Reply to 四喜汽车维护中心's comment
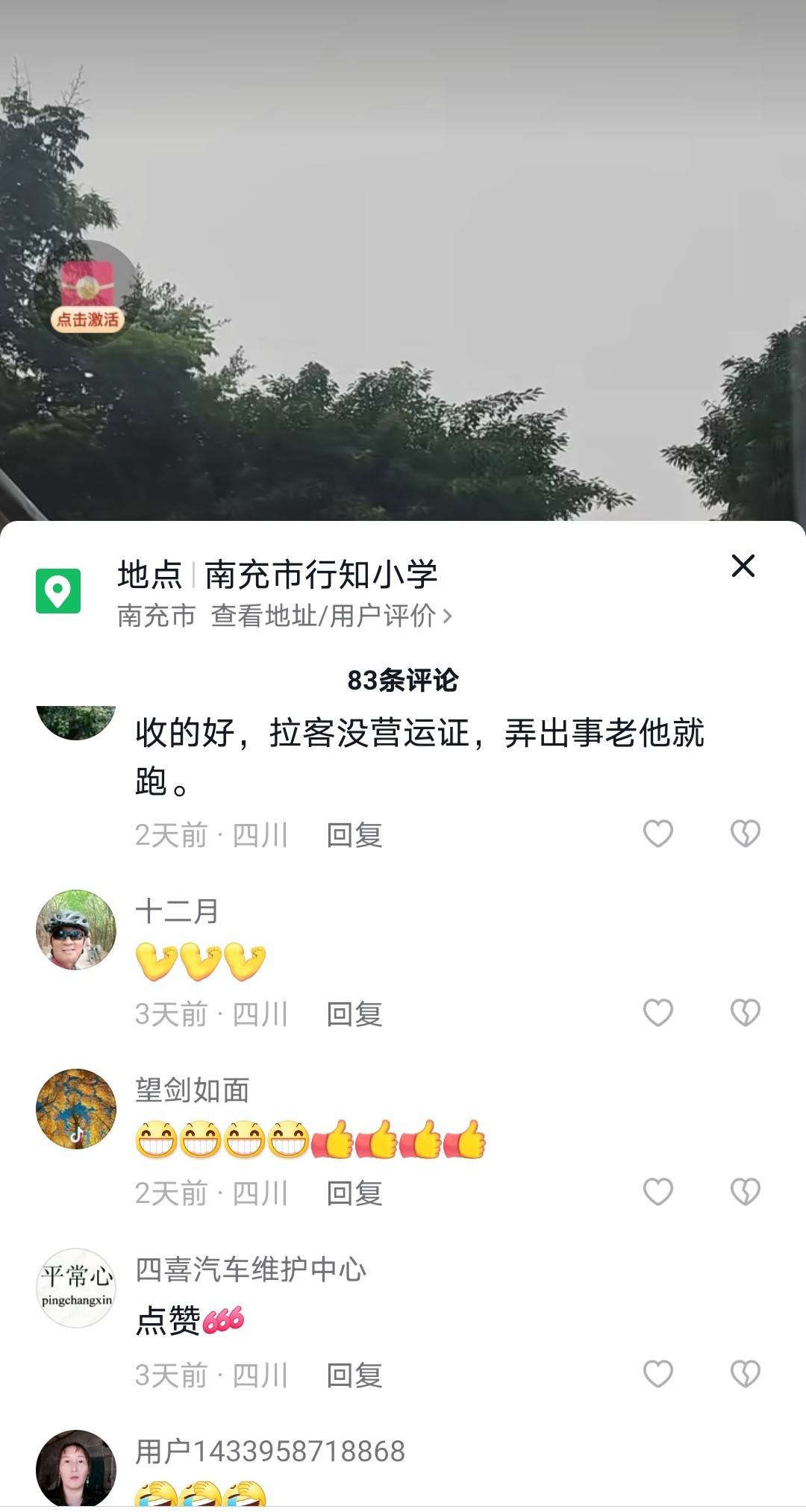Viewport: 806px width, 1512px height. (354, 1375)
